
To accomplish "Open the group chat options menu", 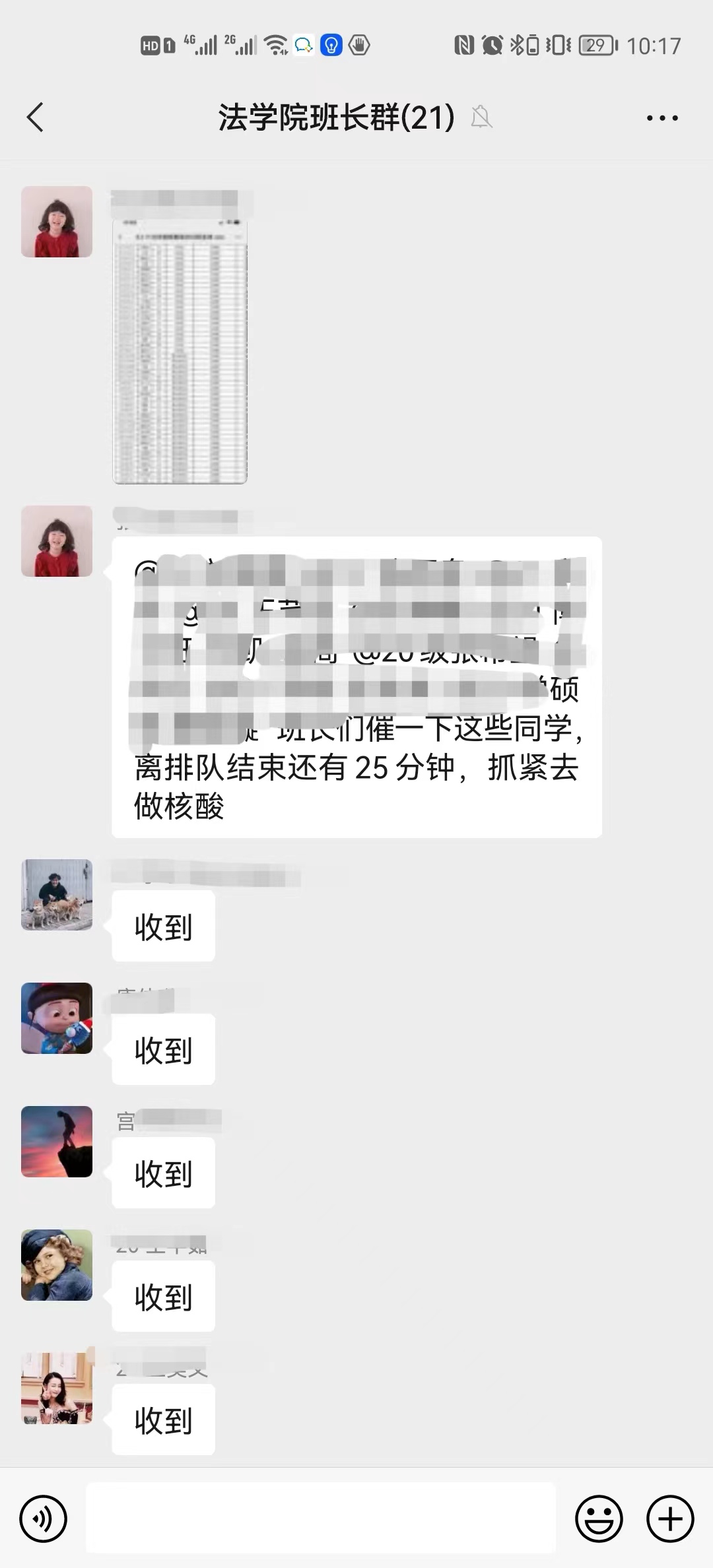I will [x=662, y=118].
